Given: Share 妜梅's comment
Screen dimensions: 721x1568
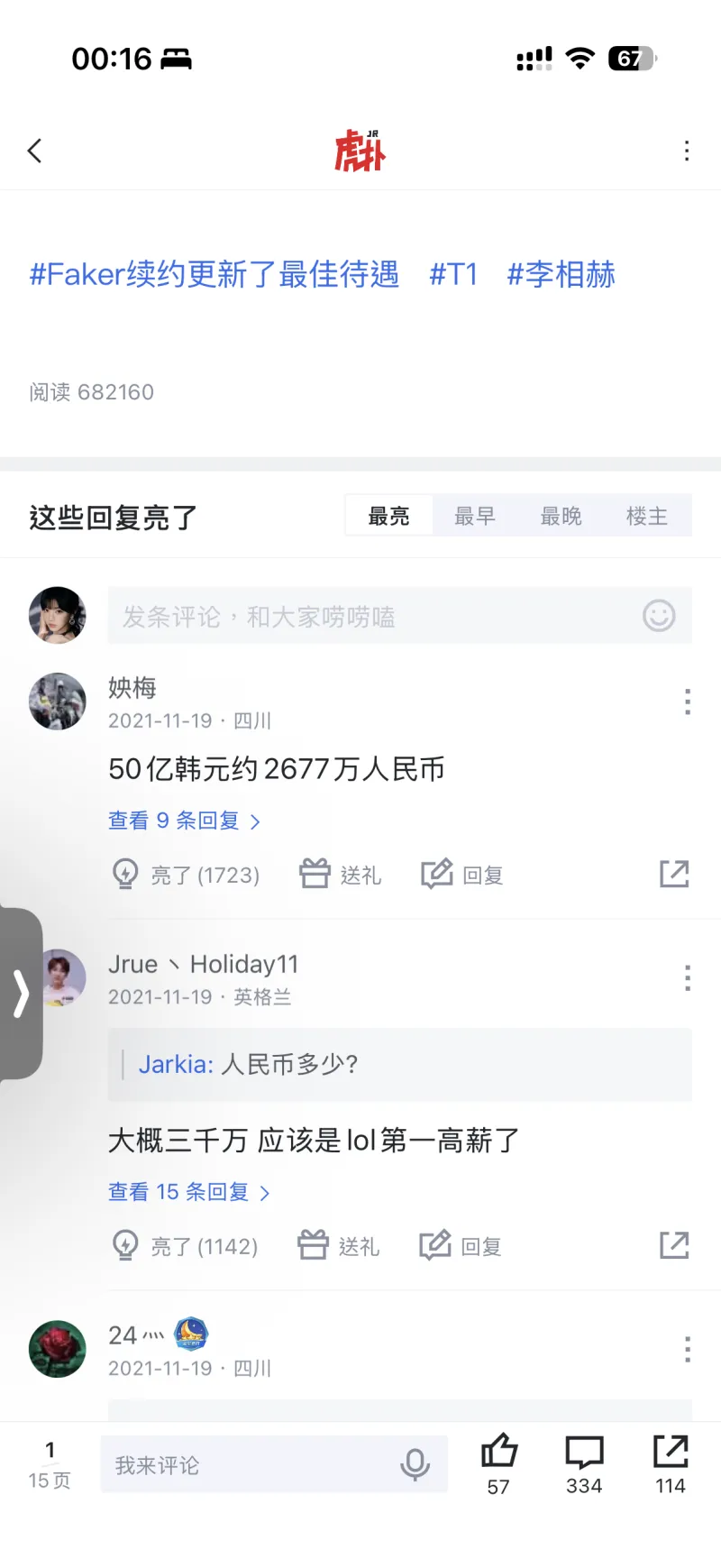Looking at the screenshot, I should (674, 874).
